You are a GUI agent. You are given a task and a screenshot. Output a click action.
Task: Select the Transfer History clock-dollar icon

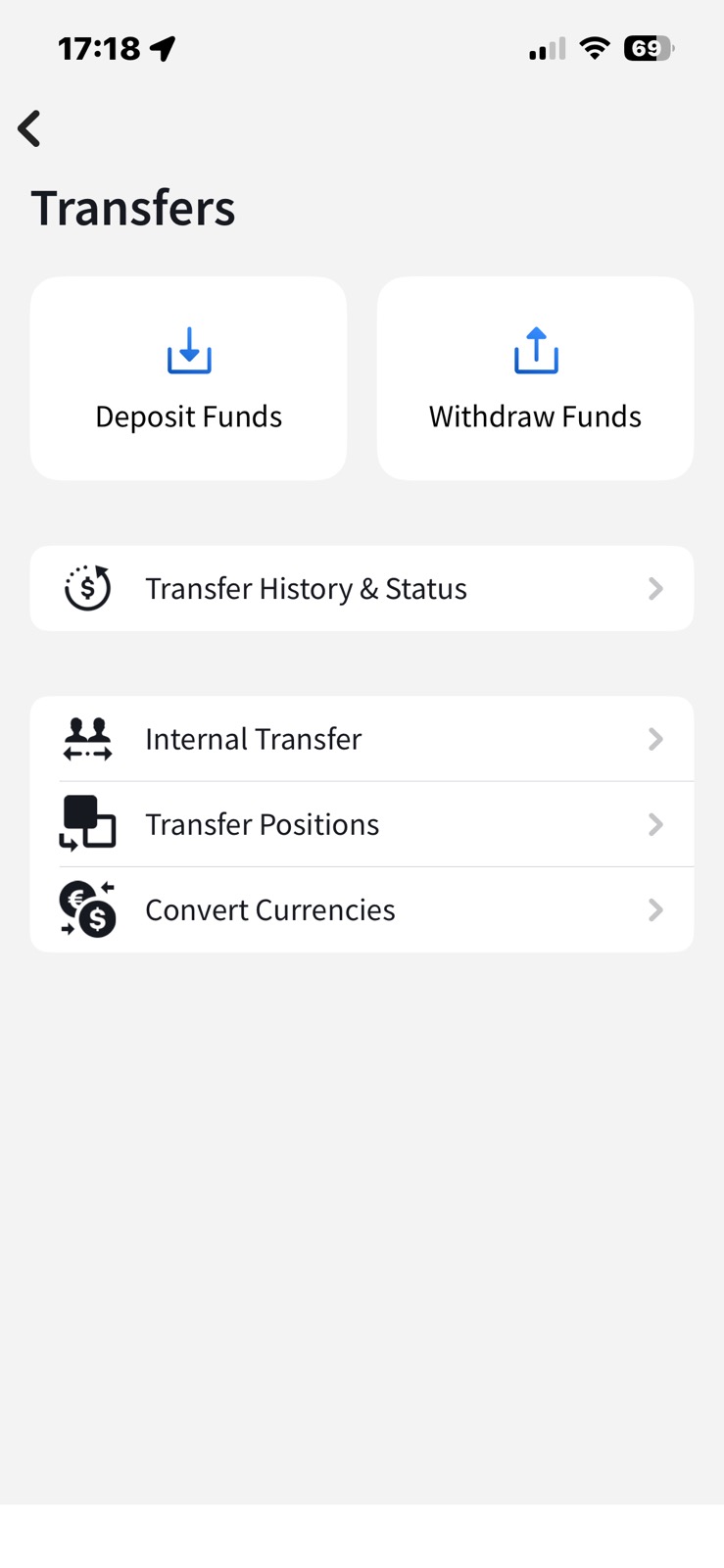tap(87, 588)
